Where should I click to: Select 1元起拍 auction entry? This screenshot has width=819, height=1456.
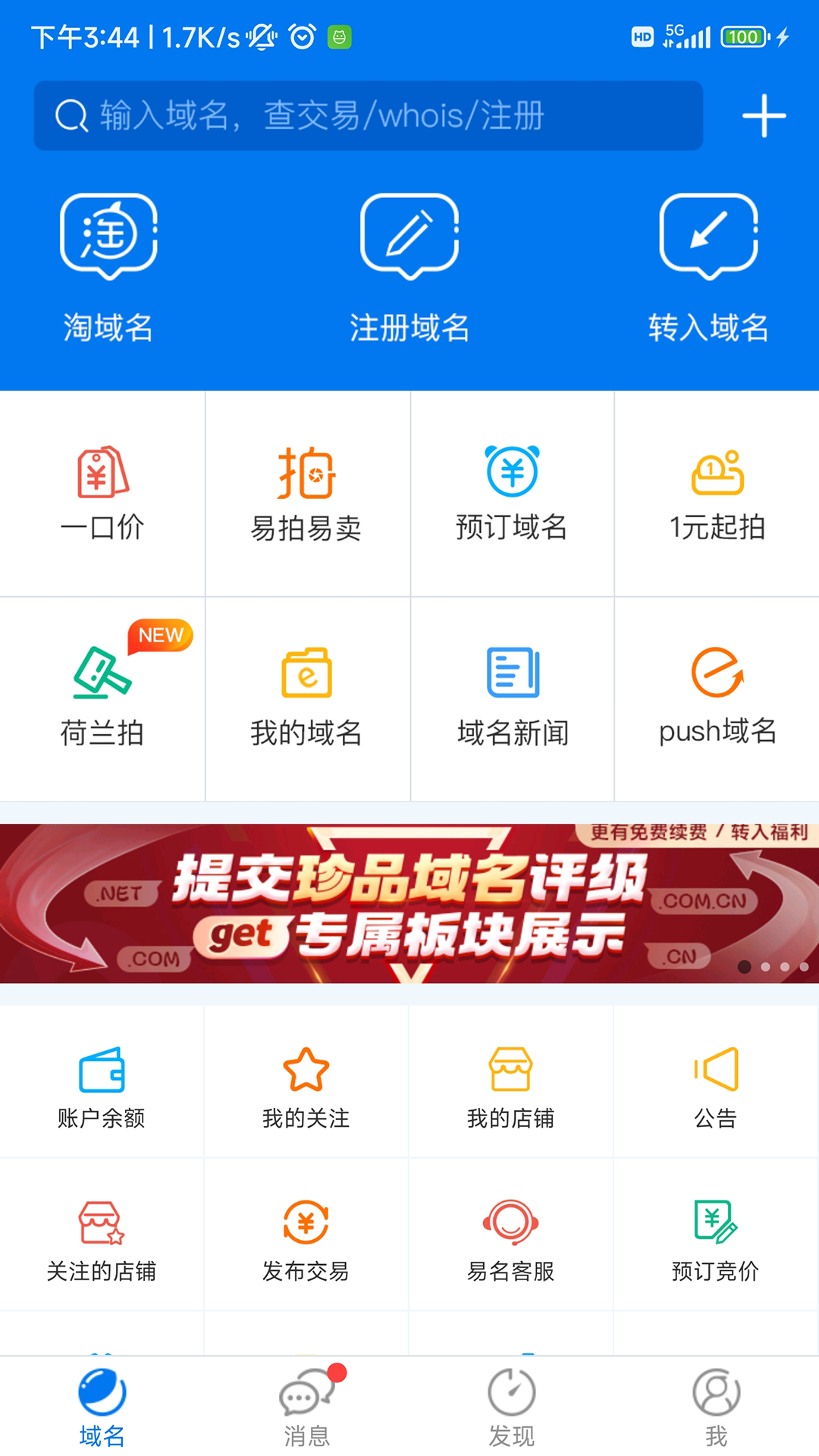click(x=717, y=494)
